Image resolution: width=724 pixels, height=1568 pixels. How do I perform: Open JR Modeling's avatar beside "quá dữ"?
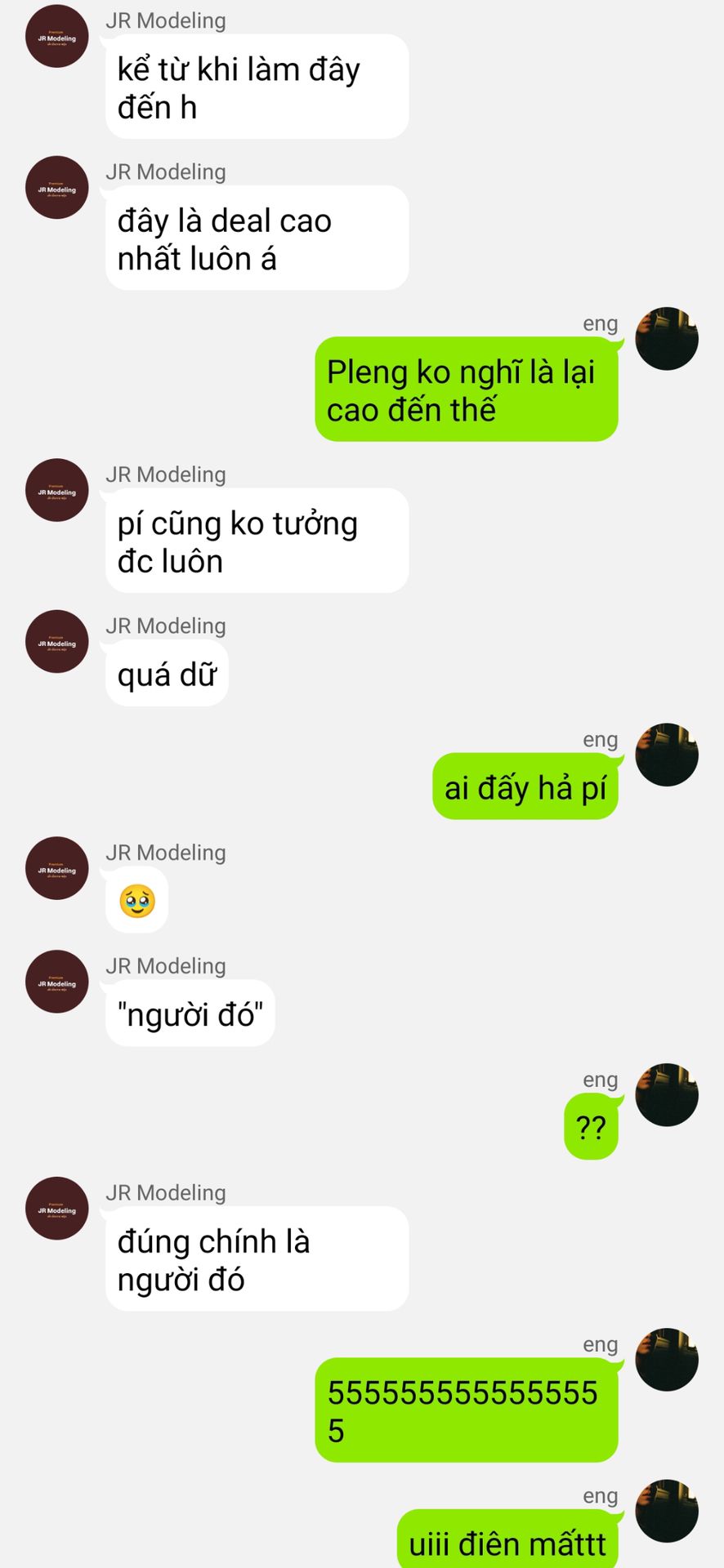click(56, 641)
